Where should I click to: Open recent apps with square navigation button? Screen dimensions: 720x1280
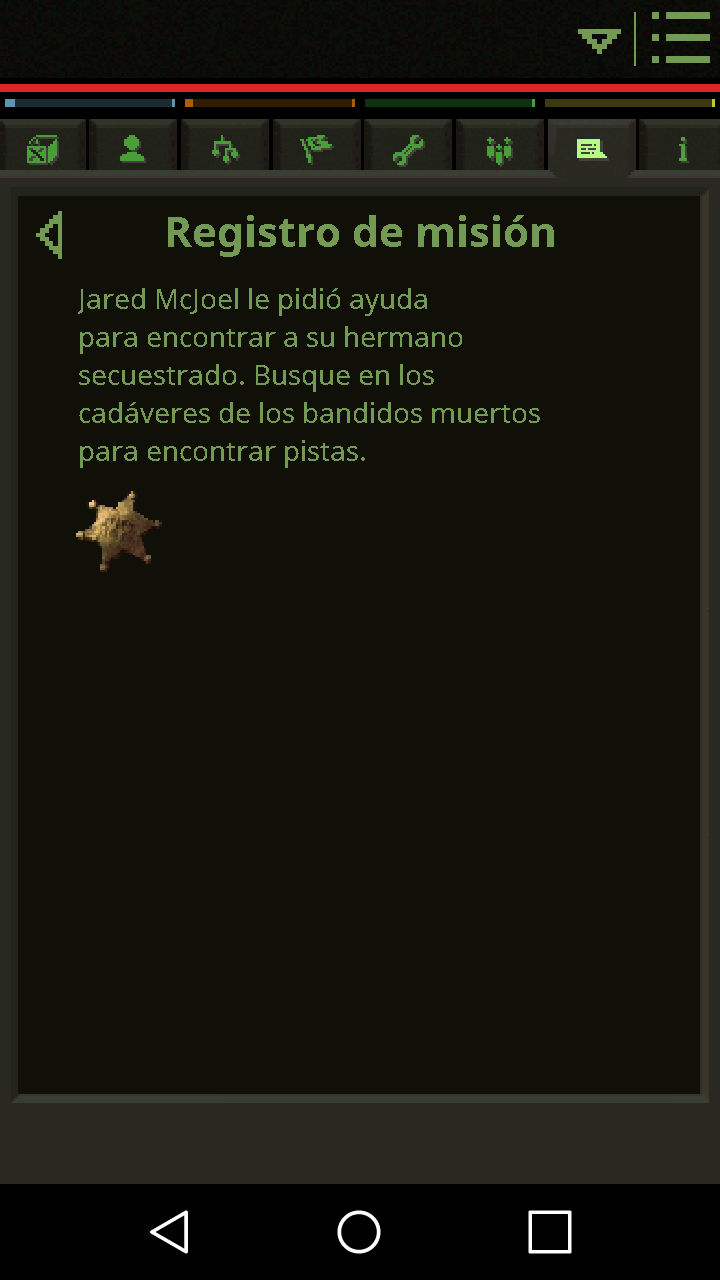[547, 1231]
